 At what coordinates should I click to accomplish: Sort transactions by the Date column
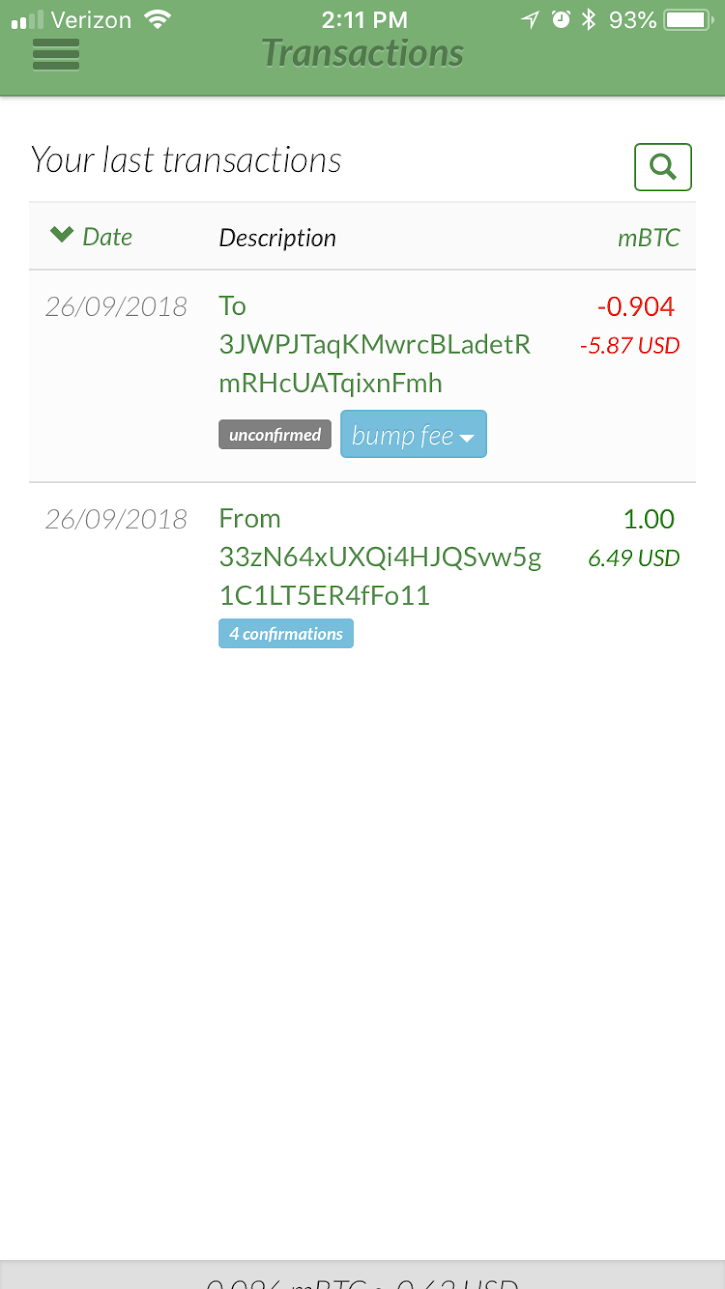pos(92,237)
